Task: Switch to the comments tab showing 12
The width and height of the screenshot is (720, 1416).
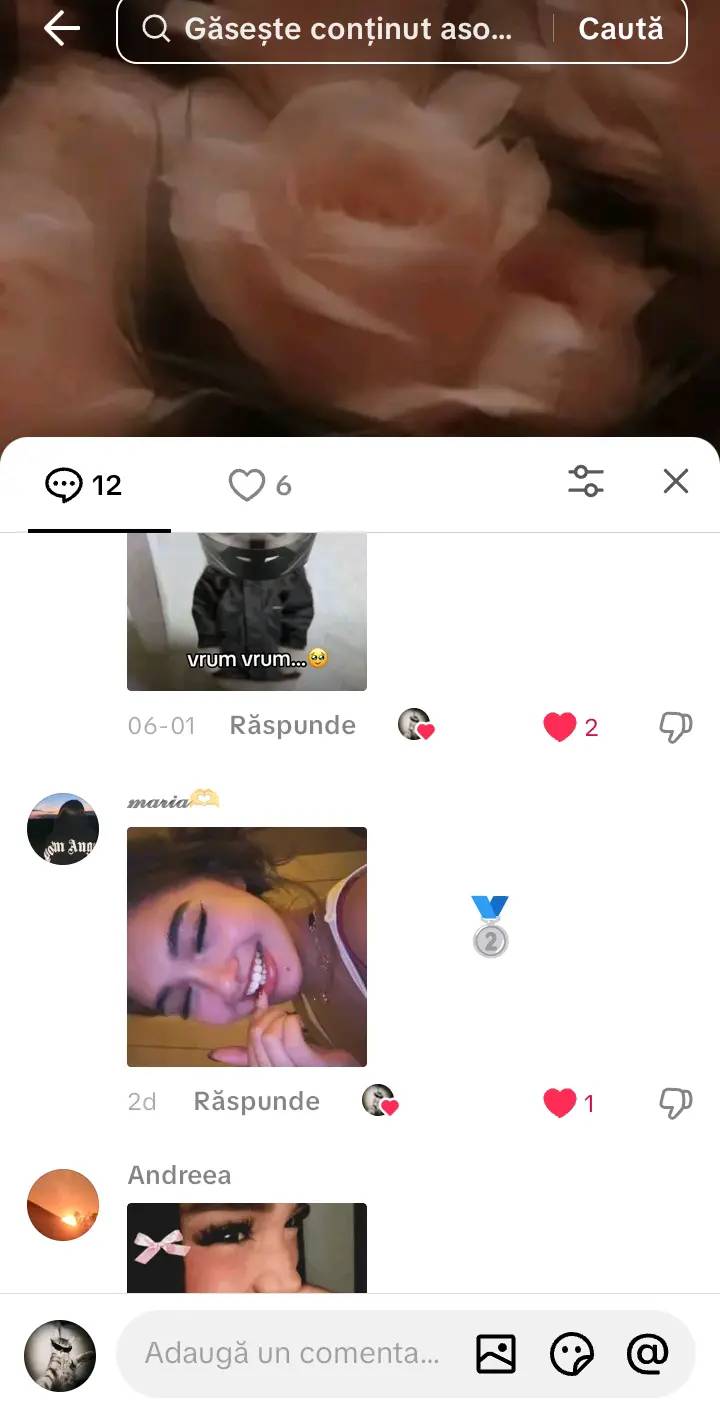Action: (84, 485)
